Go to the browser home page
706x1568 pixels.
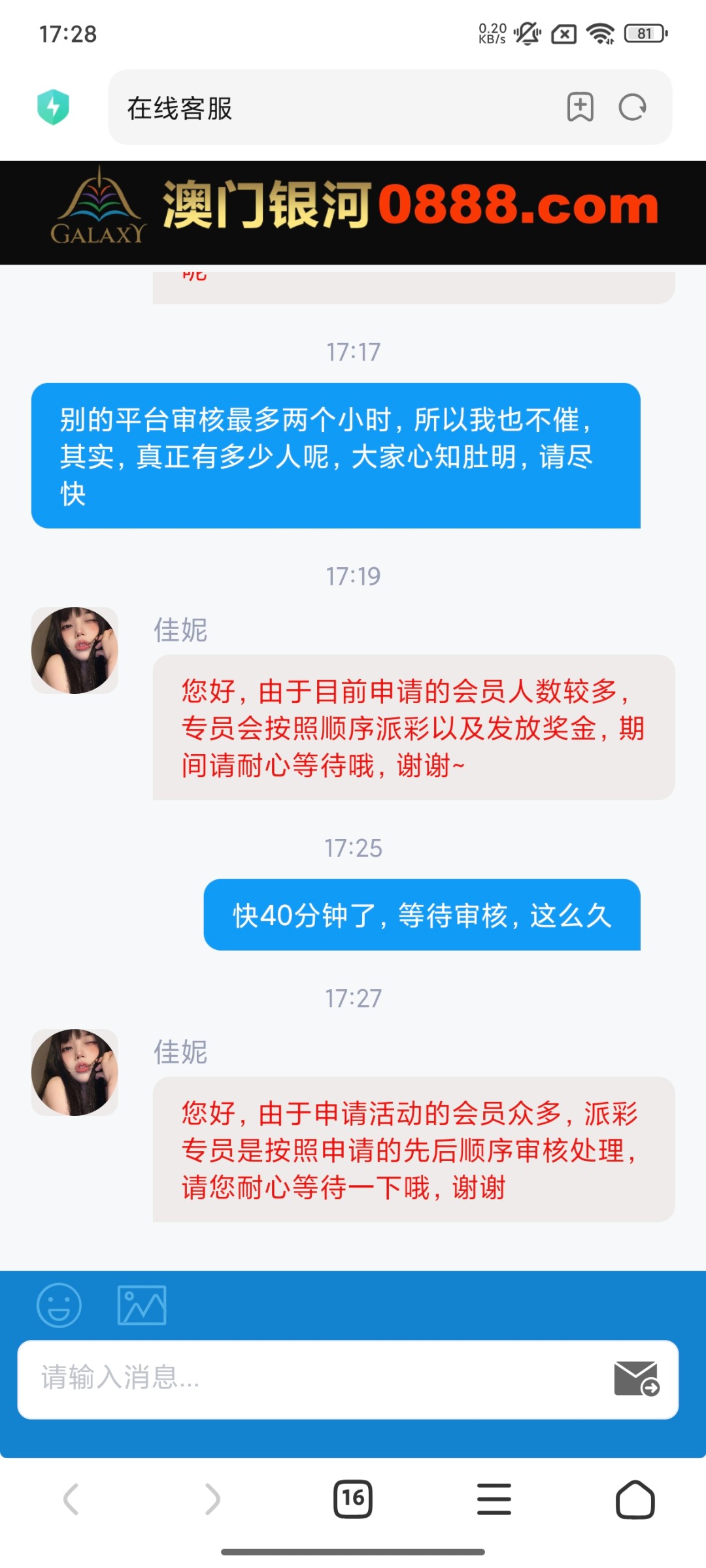[635, 1499]
